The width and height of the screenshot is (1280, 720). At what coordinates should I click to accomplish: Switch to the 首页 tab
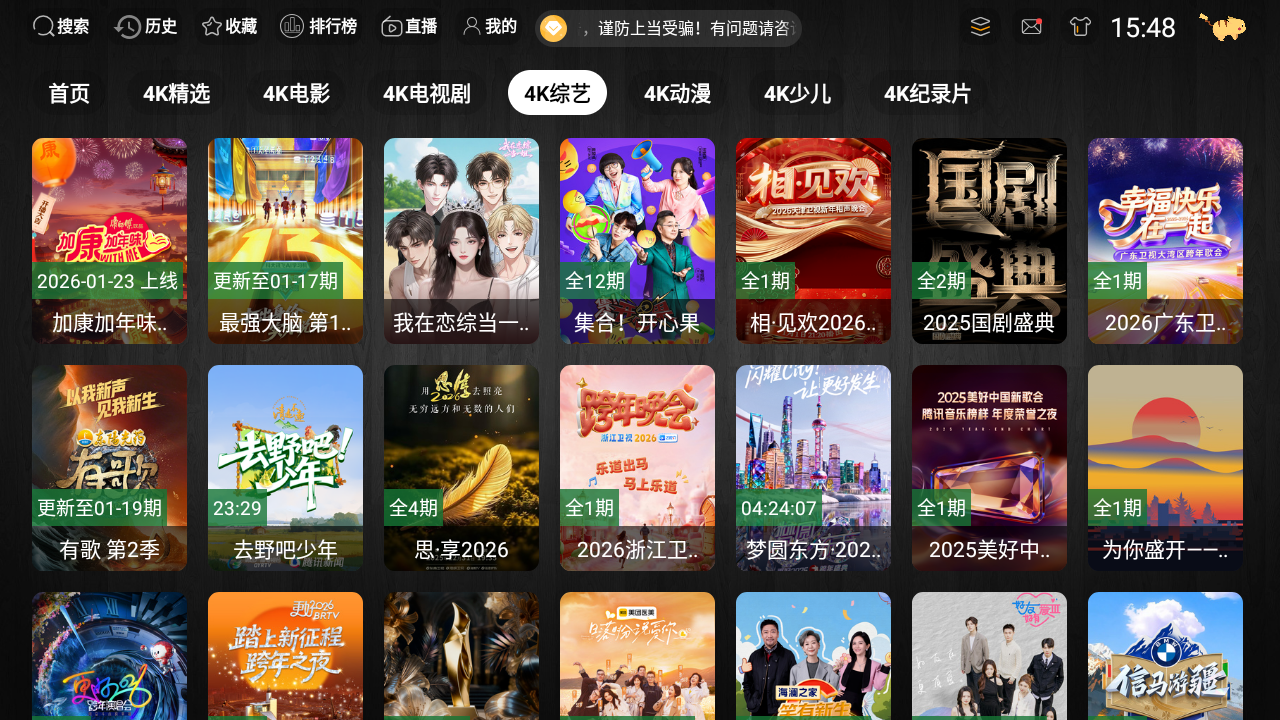(69, 93)
